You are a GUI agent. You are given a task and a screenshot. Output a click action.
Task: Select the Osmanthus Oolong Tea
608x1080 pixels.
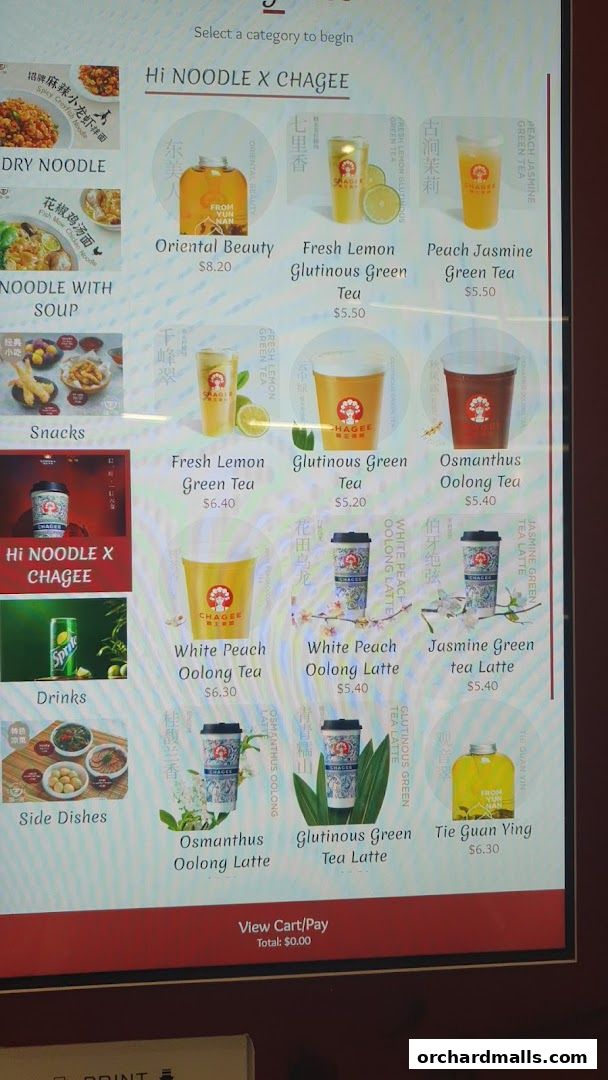tap(480, 410)
